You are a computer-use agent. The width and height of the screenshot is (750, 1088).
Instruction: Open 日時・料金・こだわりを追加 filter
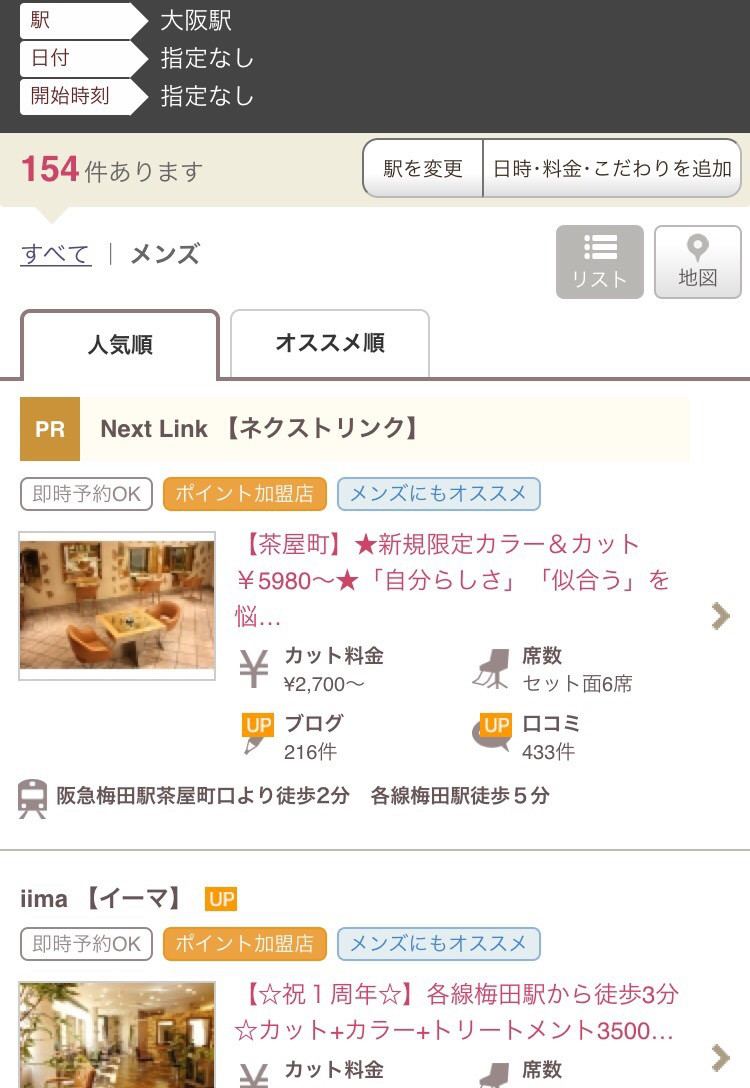(612, 169)
